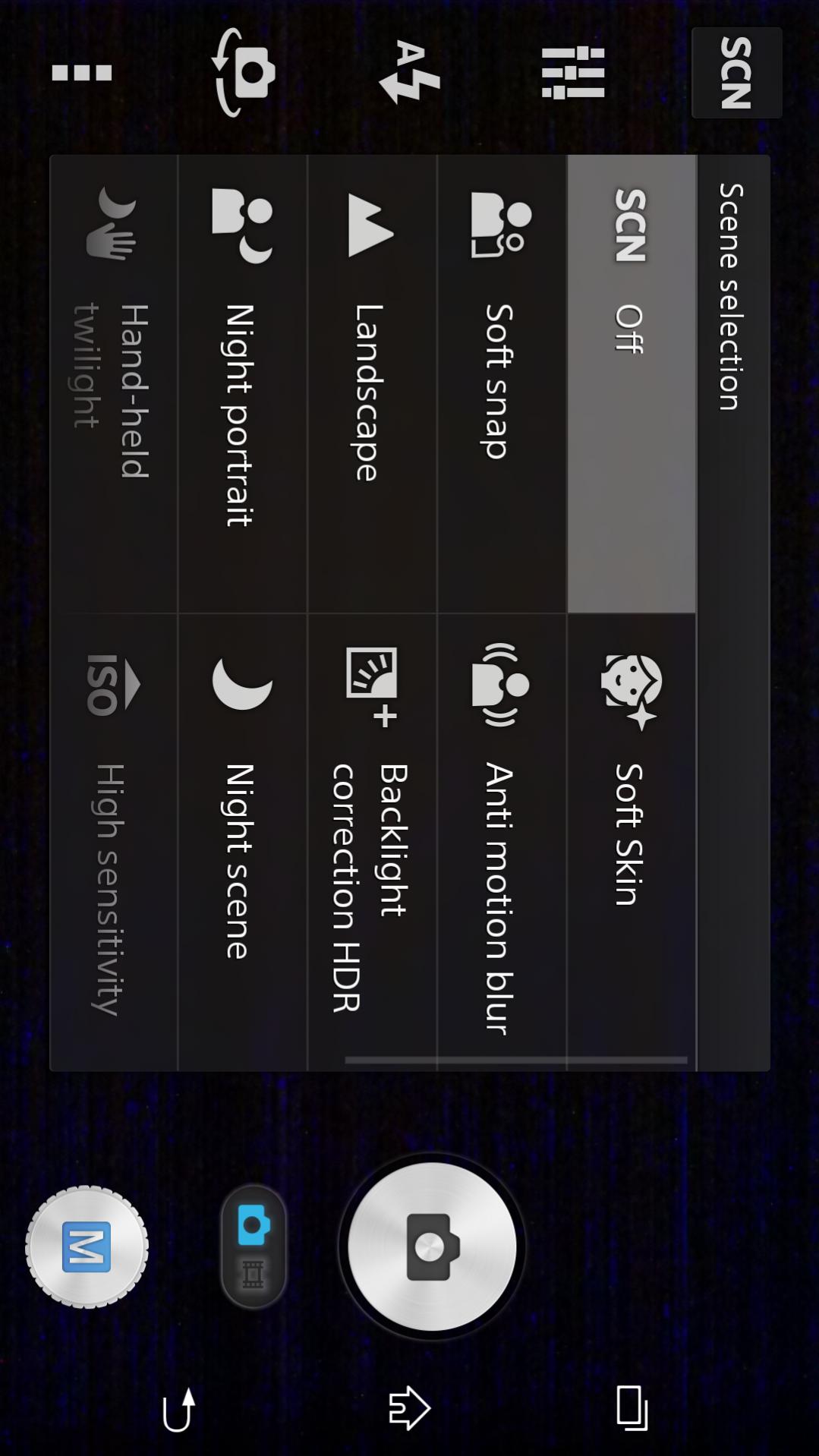Screen dimensions: 819x1456
Task: Take a photo with shutter button
Action: pyautogui.click(x=431, y=1246)
